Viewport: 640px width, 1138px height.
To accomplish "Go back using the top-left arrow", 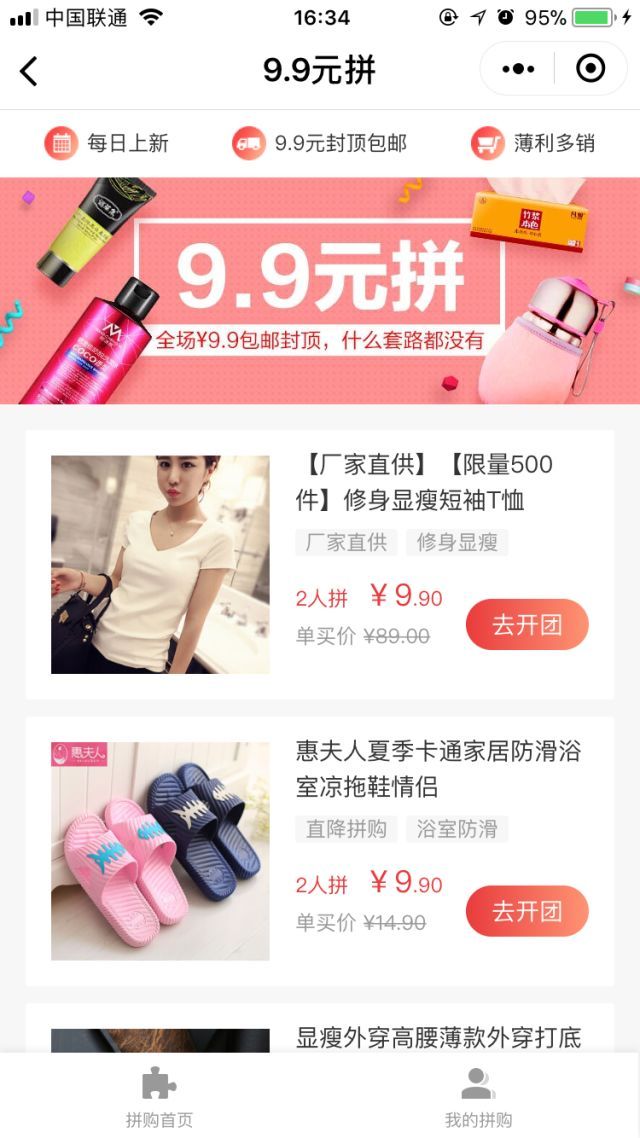I will pos(29,70).
